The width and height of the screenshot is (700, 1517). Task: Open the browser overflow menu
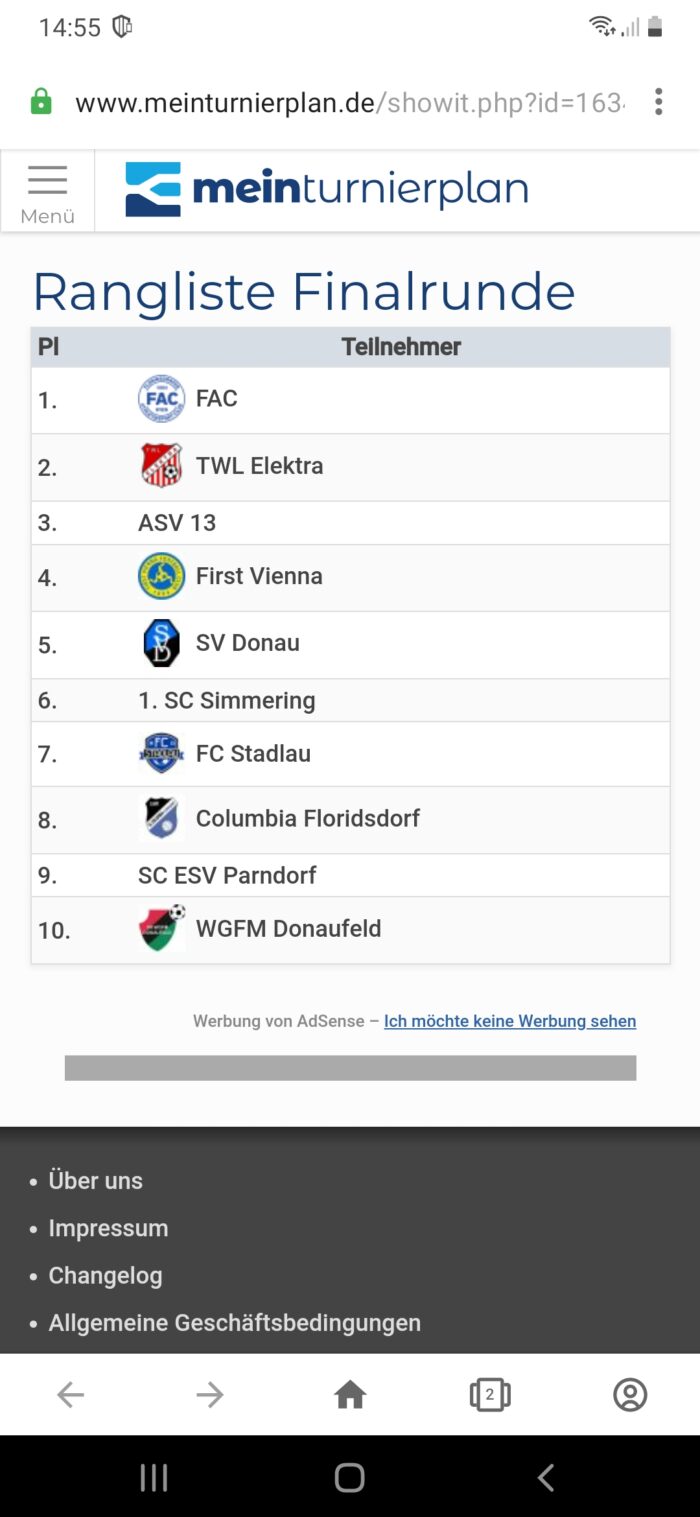click(x=658, y=102)
